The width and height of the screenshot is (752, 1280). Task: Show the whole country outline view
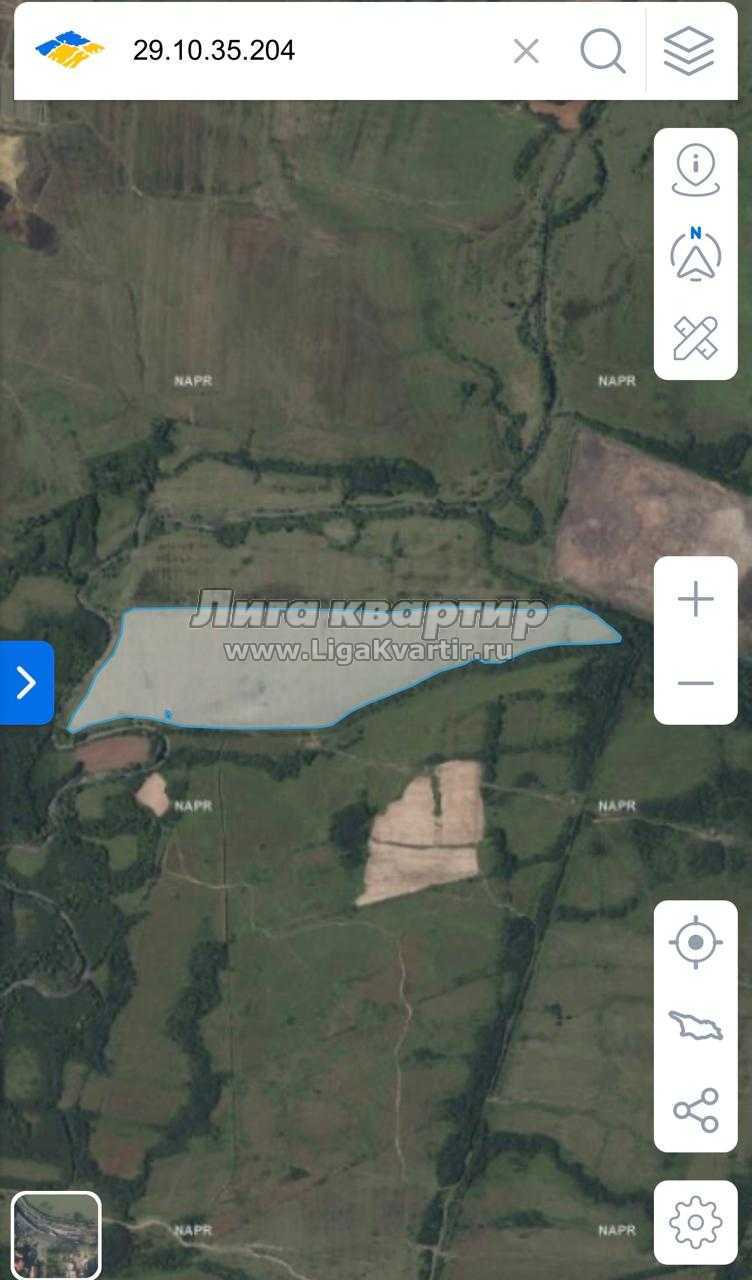click(x=695, y=1026)
